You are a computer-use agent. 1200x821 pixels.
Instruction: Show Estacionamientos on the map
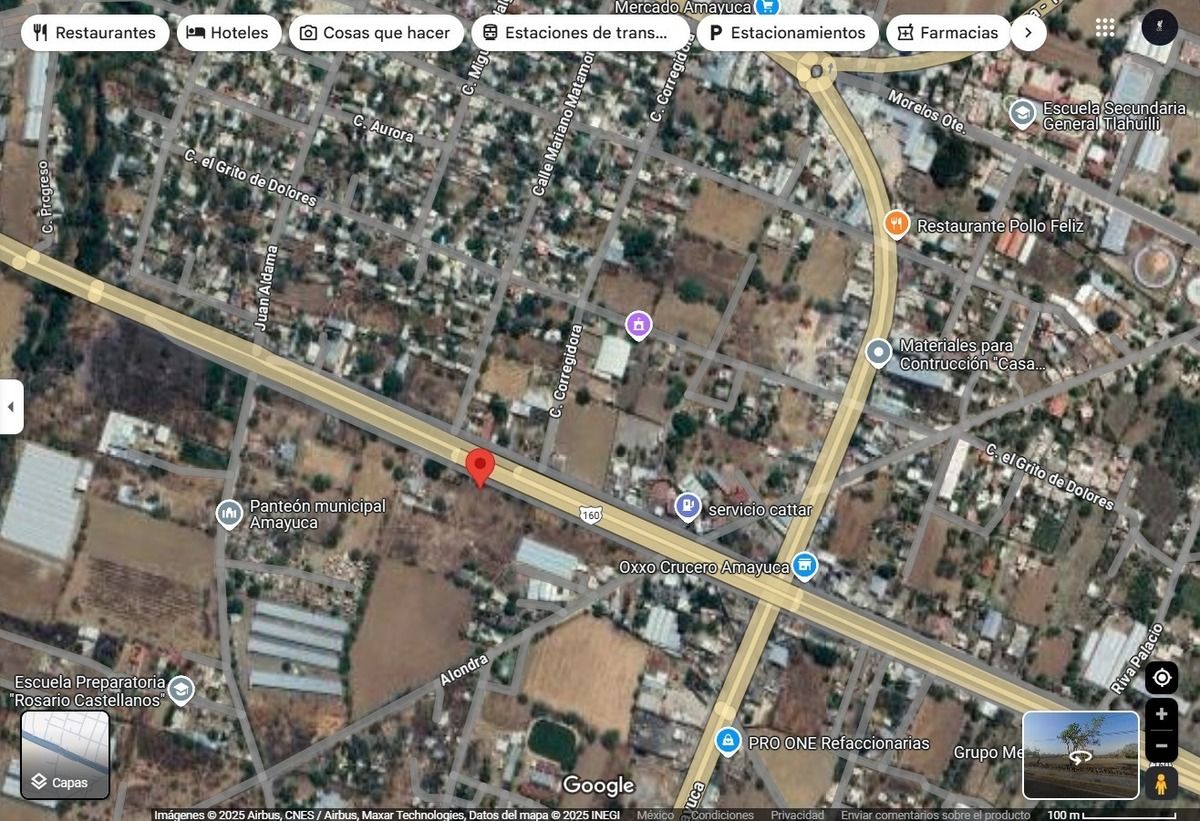[x=786, y=33]
